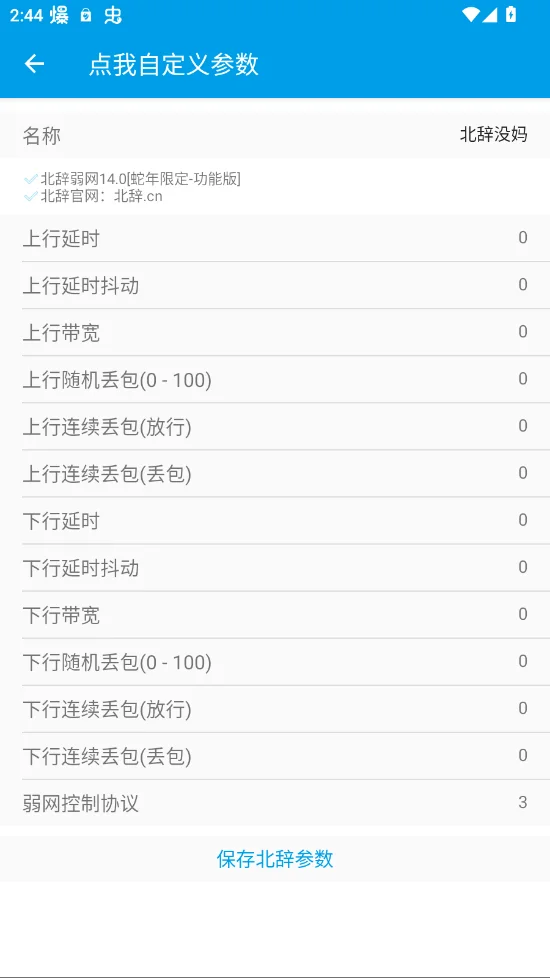The image size is (550, 978).
Task: Set the 上行延时 value
Action: (275, 238)
